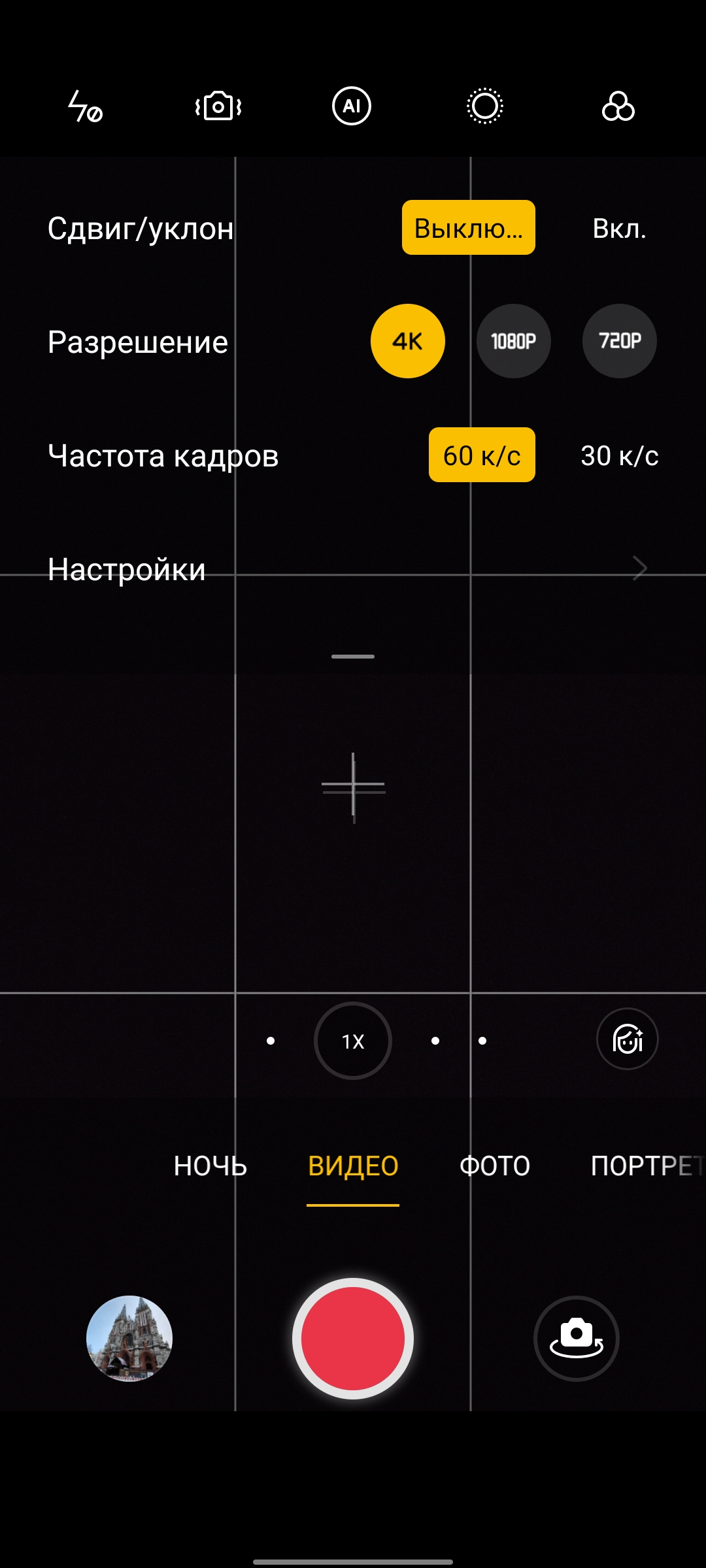Viewport: 706px width, 1568px height.
Task: Tap the video stabilization icon
Action: point(218,106)
